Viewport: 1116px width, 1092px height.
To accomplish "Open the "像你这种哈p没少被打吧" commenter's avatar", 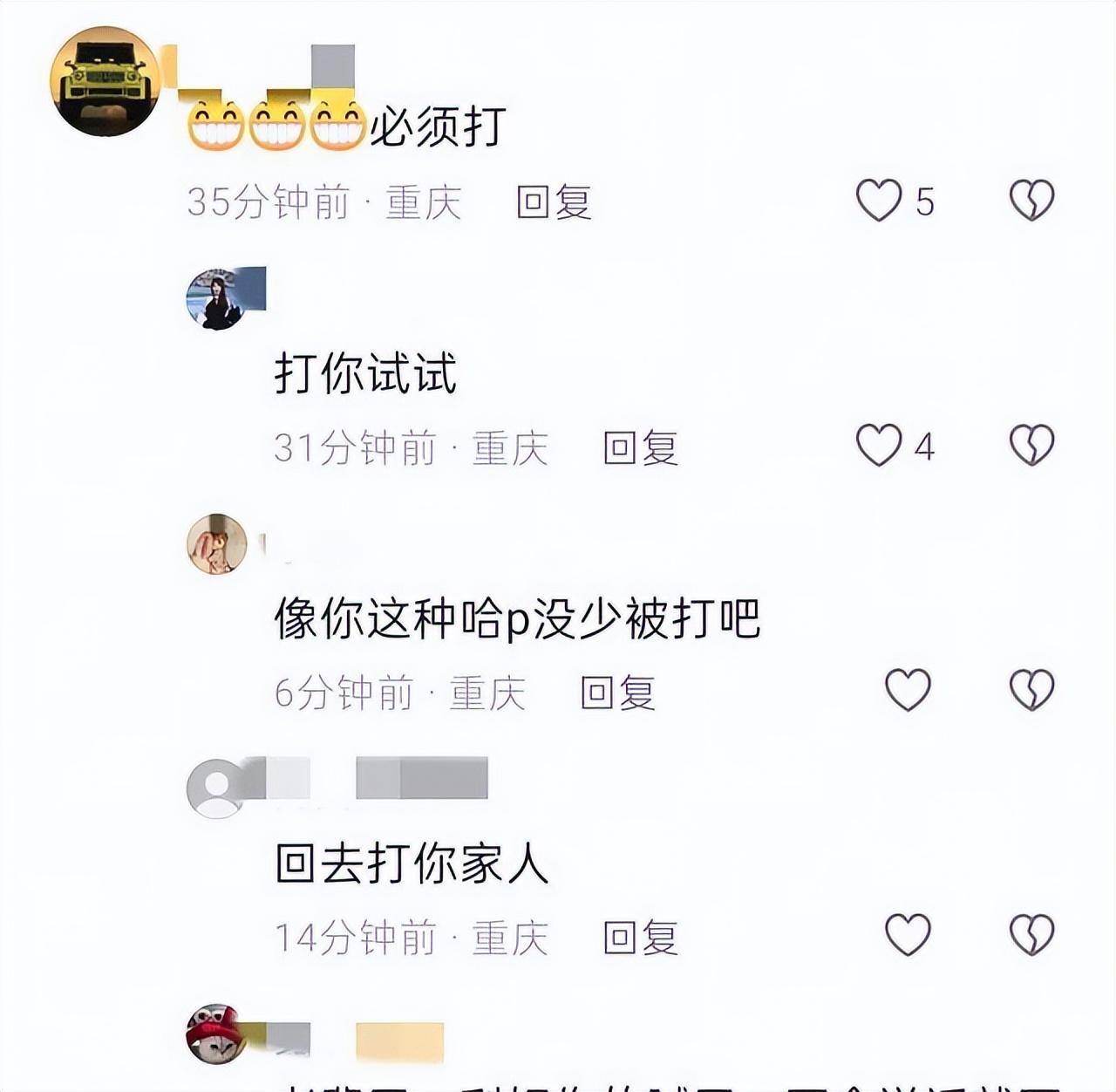I will tap(216, 544).
